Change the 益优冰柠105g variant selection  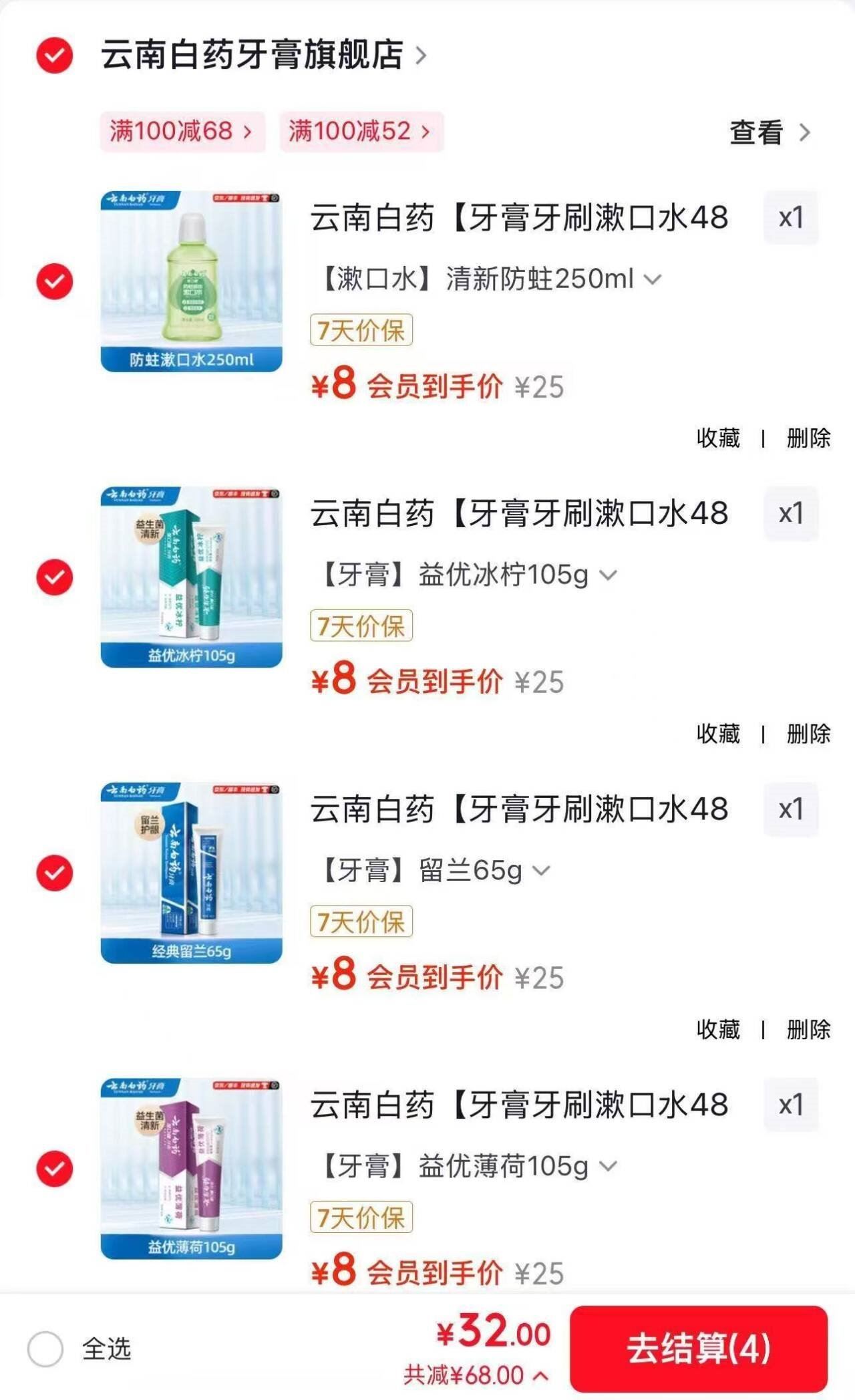(469, 575)
